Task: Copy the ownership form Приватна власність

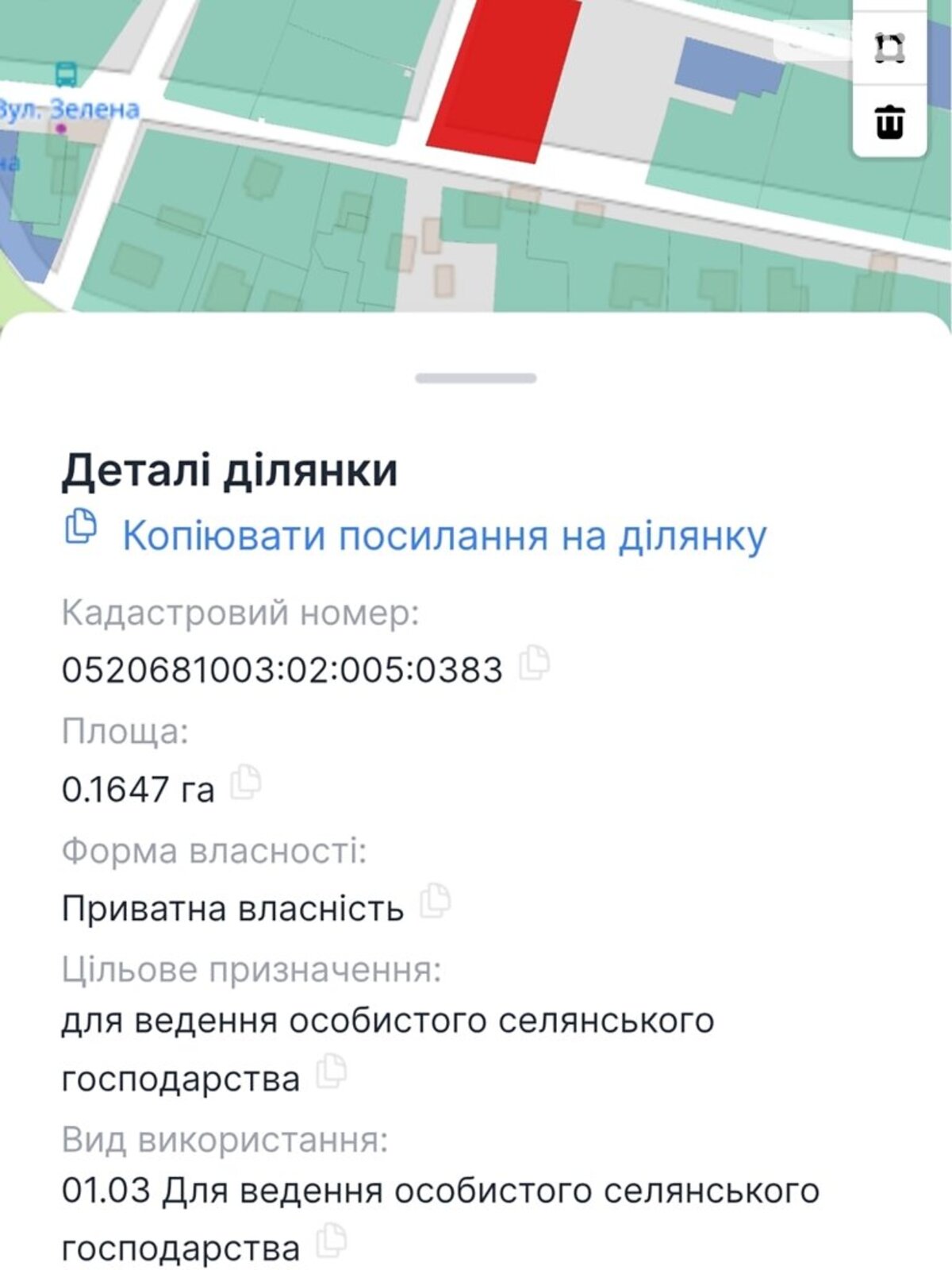Action: point(435,901)
